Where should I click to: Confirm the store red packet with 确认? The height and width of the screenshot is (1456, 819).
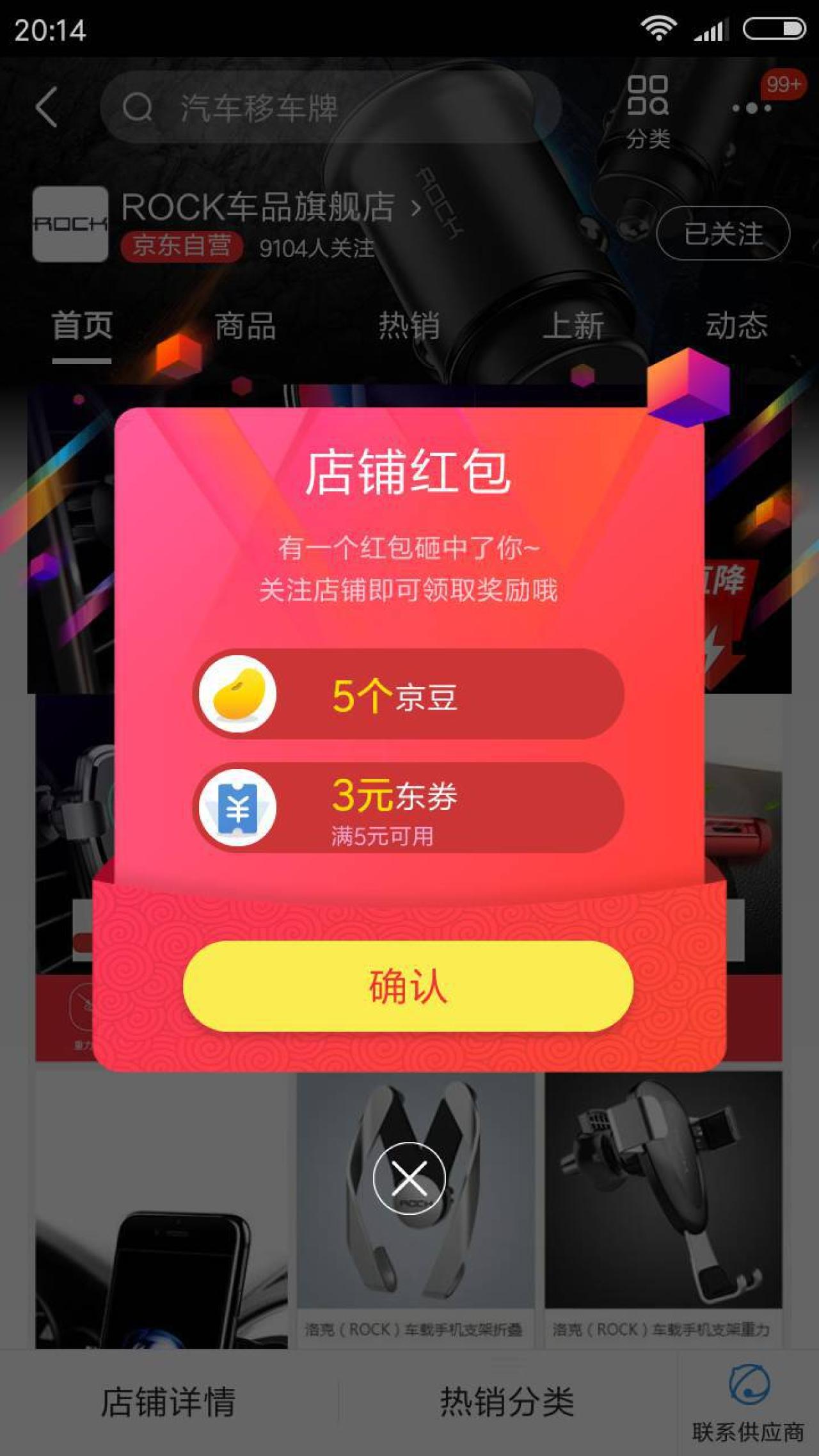(408, 986)
